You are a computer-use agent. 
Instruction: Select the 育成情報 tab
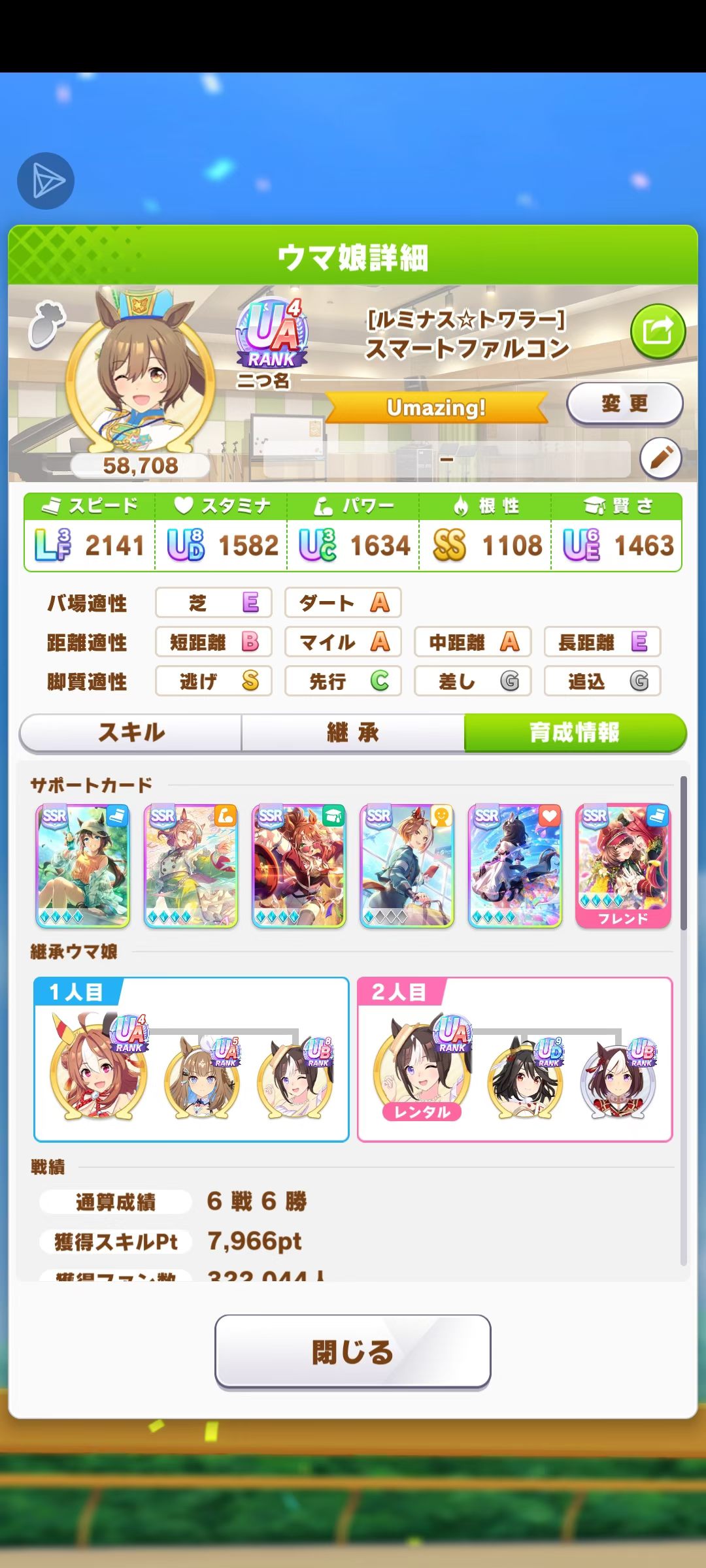[x=575, y=732]
